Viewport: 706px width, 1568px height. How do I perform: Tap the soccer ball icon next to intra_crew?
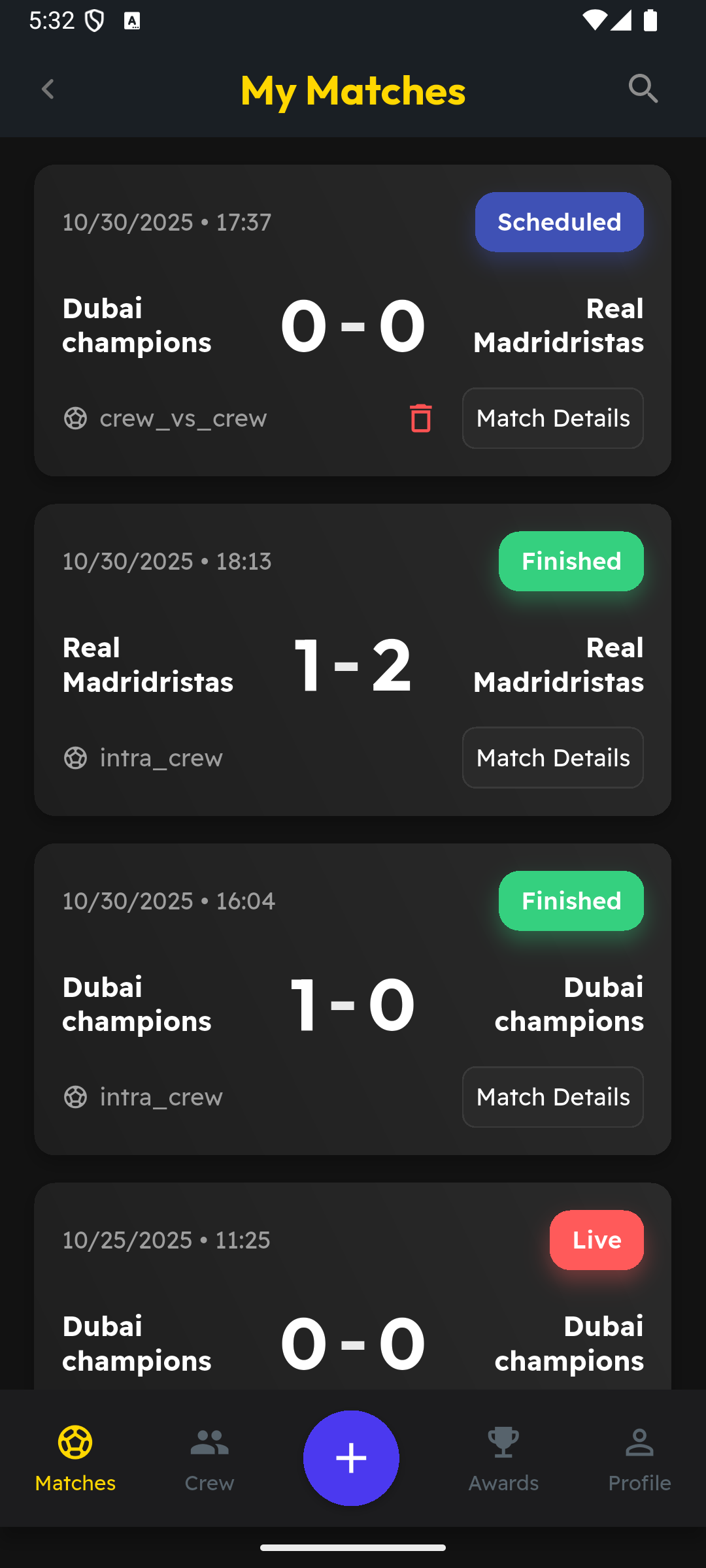tap(76, 758)
